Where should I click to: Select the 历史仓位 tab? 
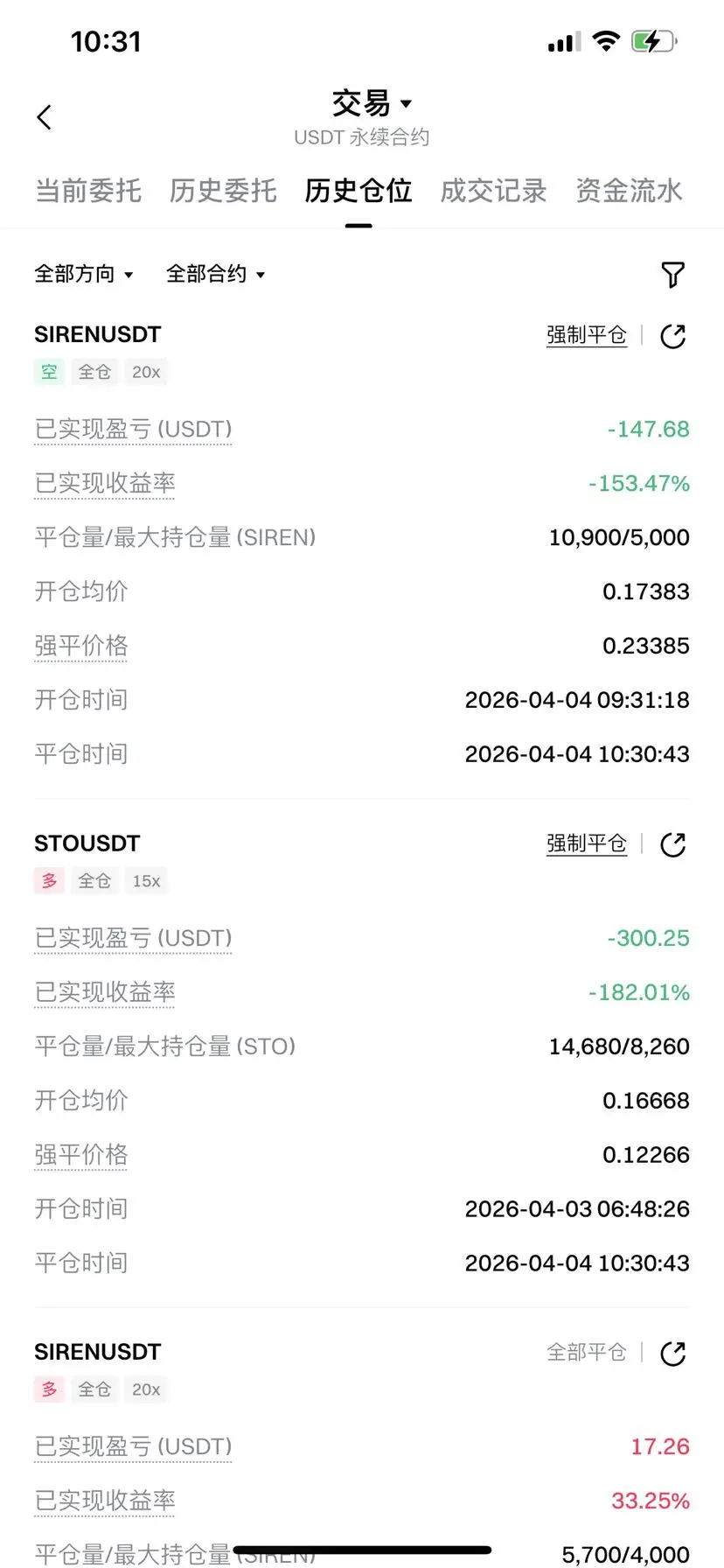(359, 191)
